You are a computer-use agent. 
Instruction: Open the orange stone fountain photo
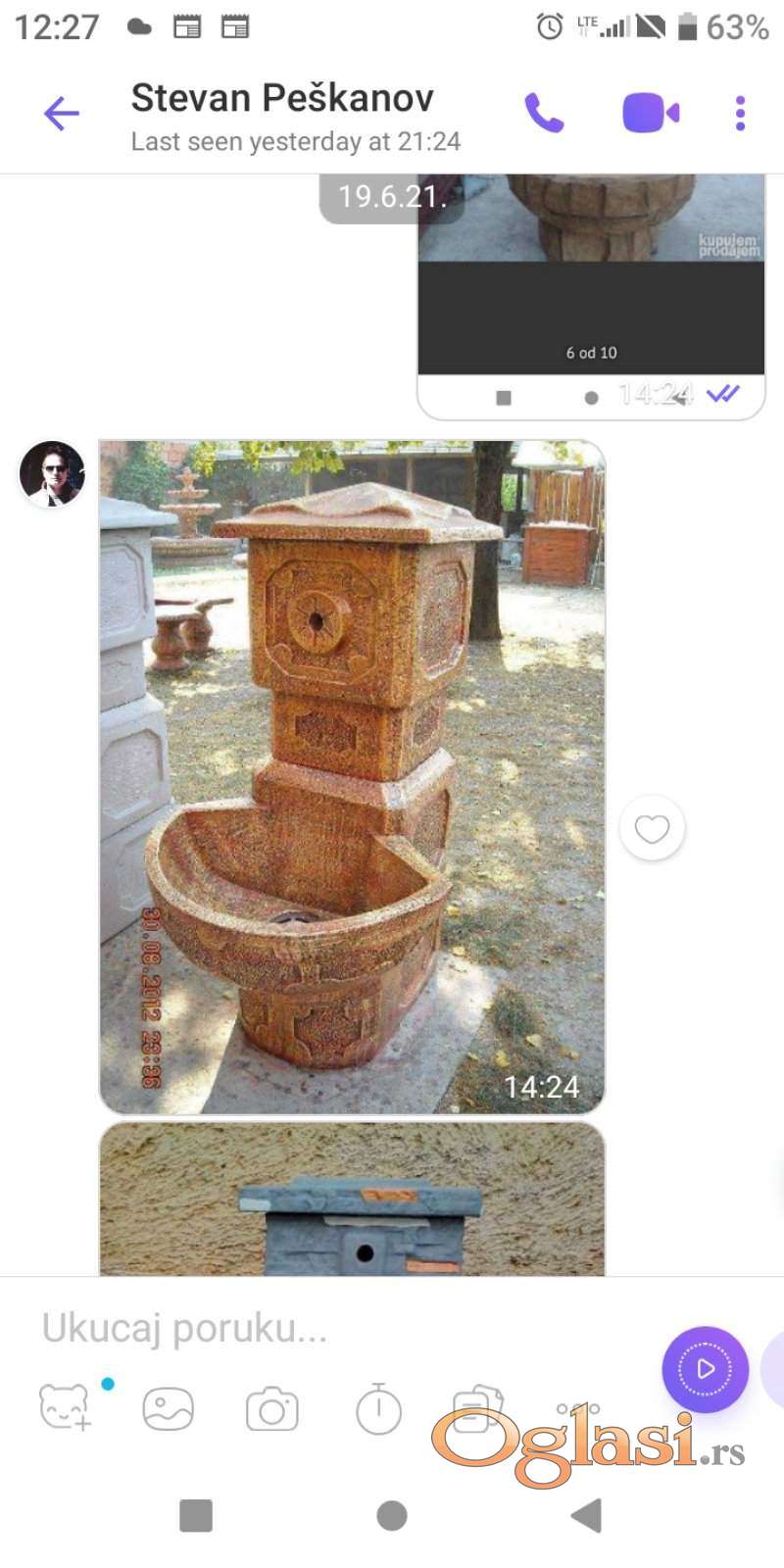352,777
